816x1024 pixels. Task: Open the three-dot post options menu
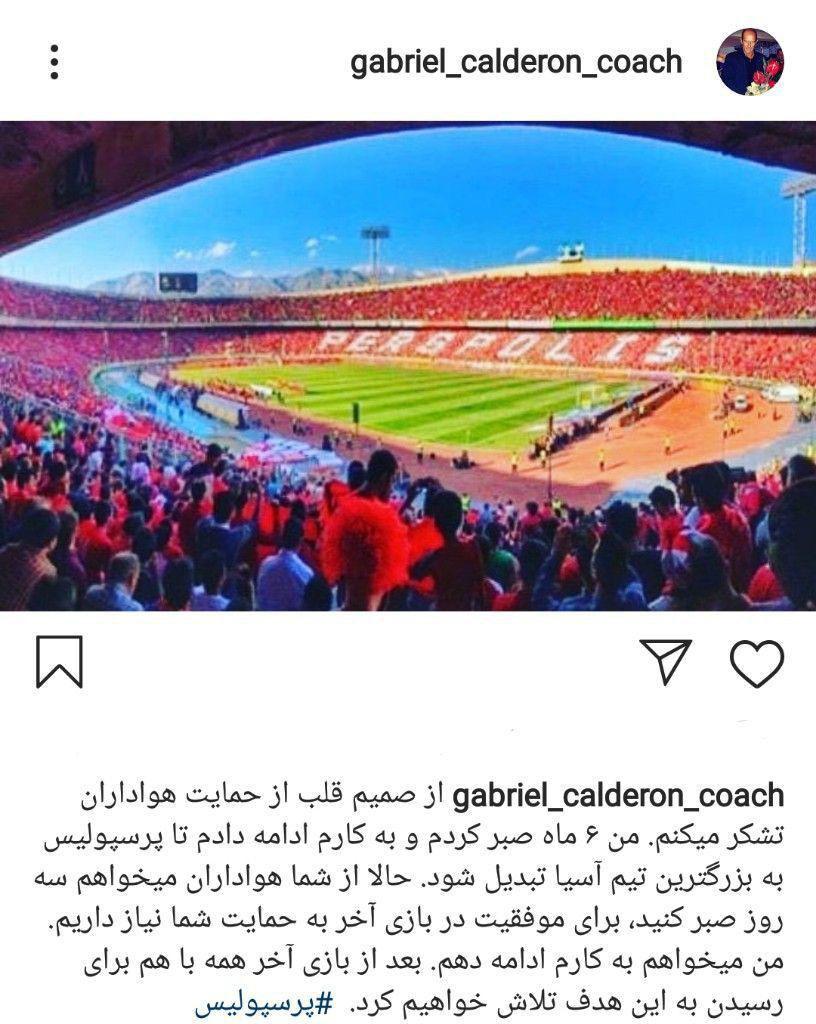[54, 62]
